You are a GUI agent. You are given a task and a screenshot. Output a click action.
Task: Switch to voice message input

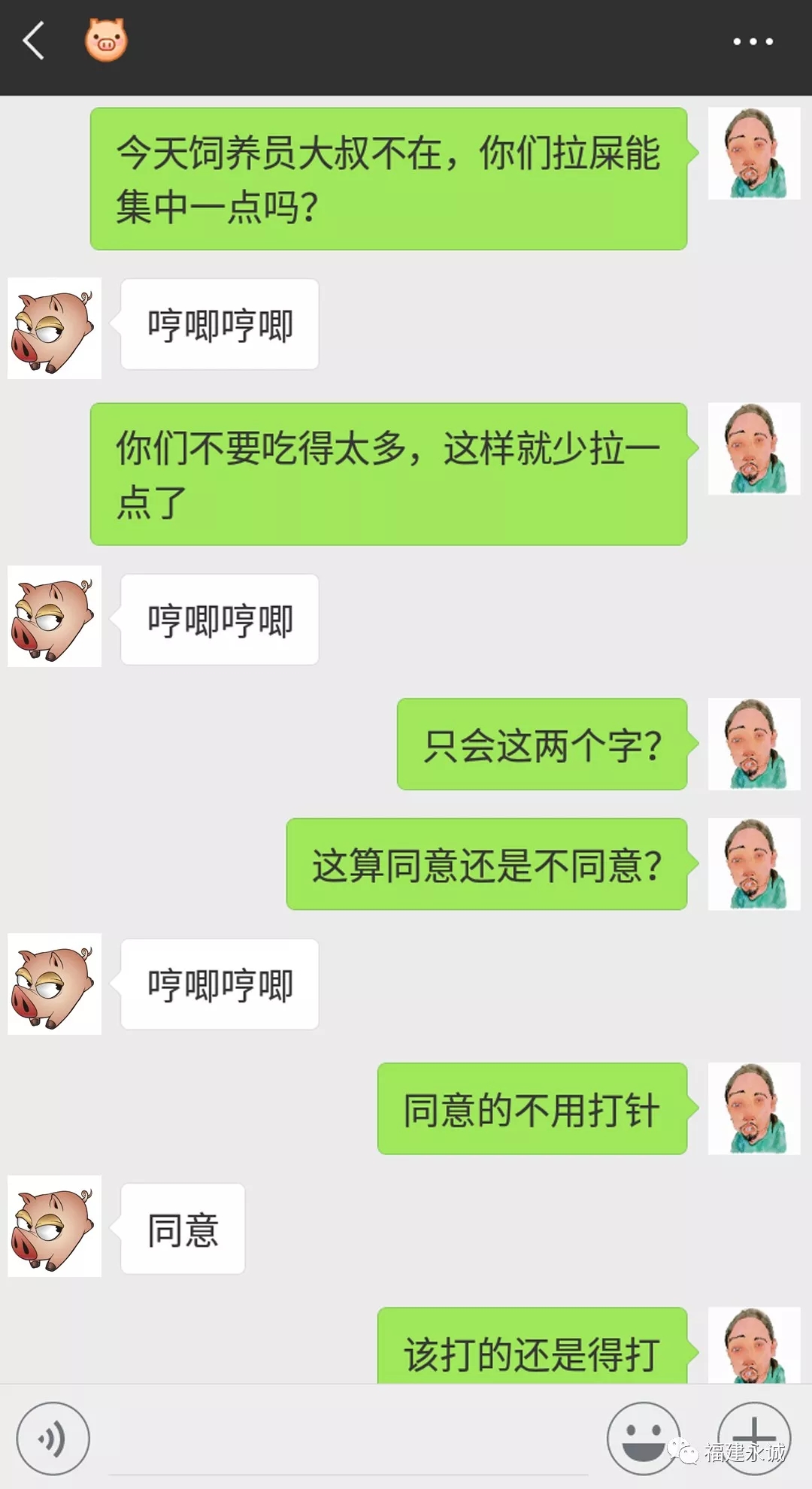(53, 1438)
